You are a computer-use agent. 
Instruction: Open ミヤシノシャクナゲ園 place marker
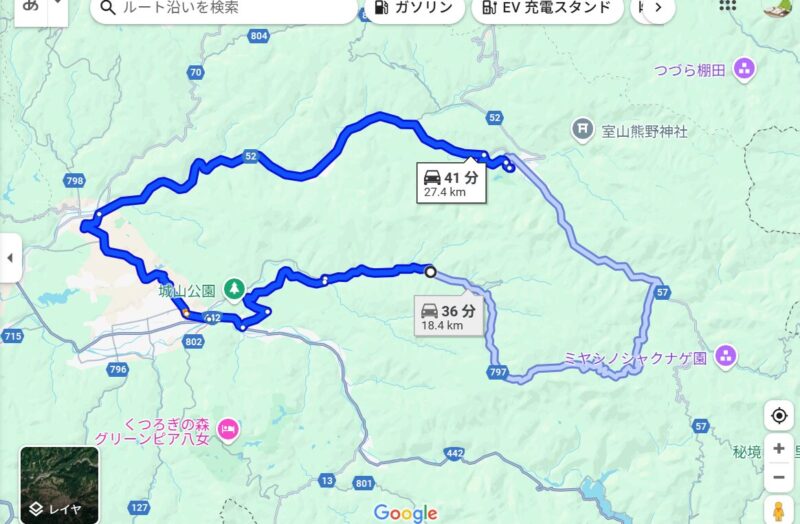(726, 355)
